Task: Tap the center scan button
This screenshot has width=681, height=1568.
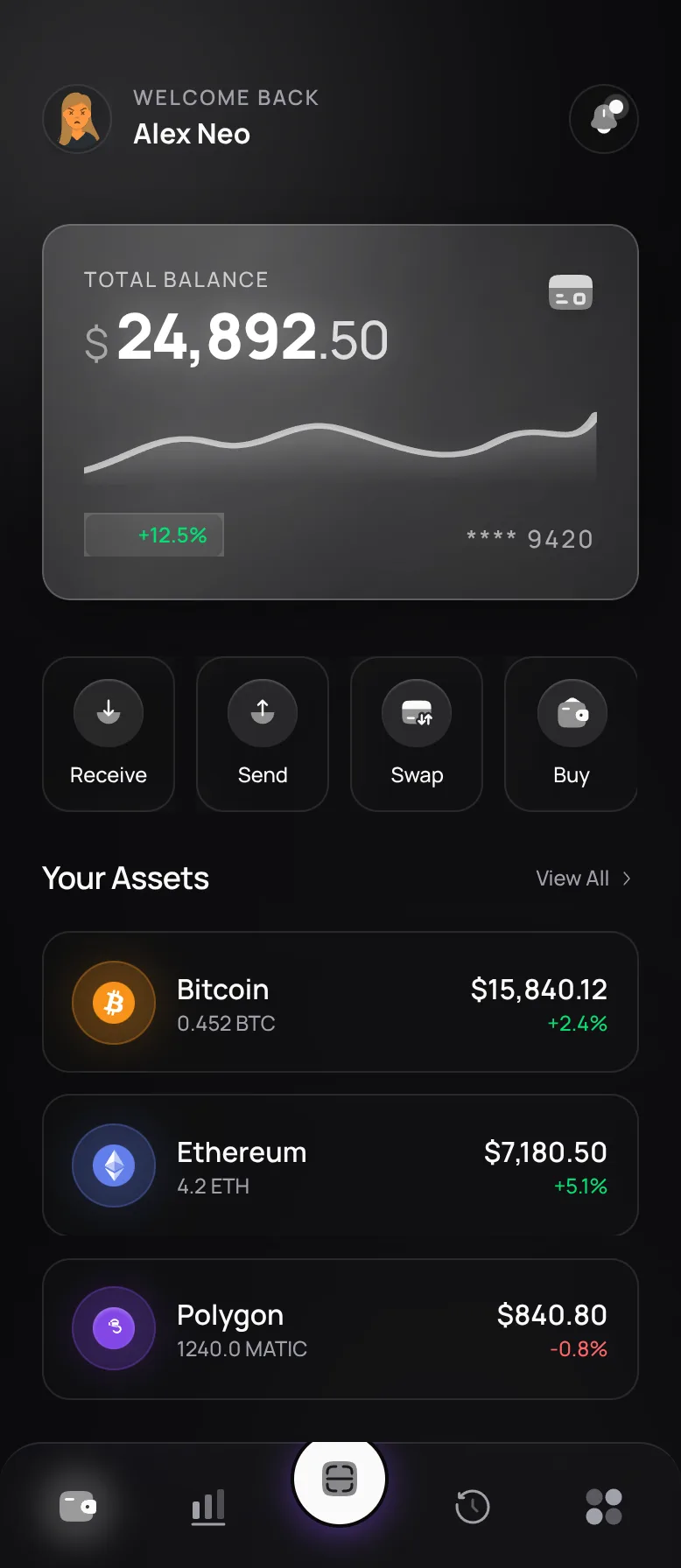Action: click(340, 1480)
